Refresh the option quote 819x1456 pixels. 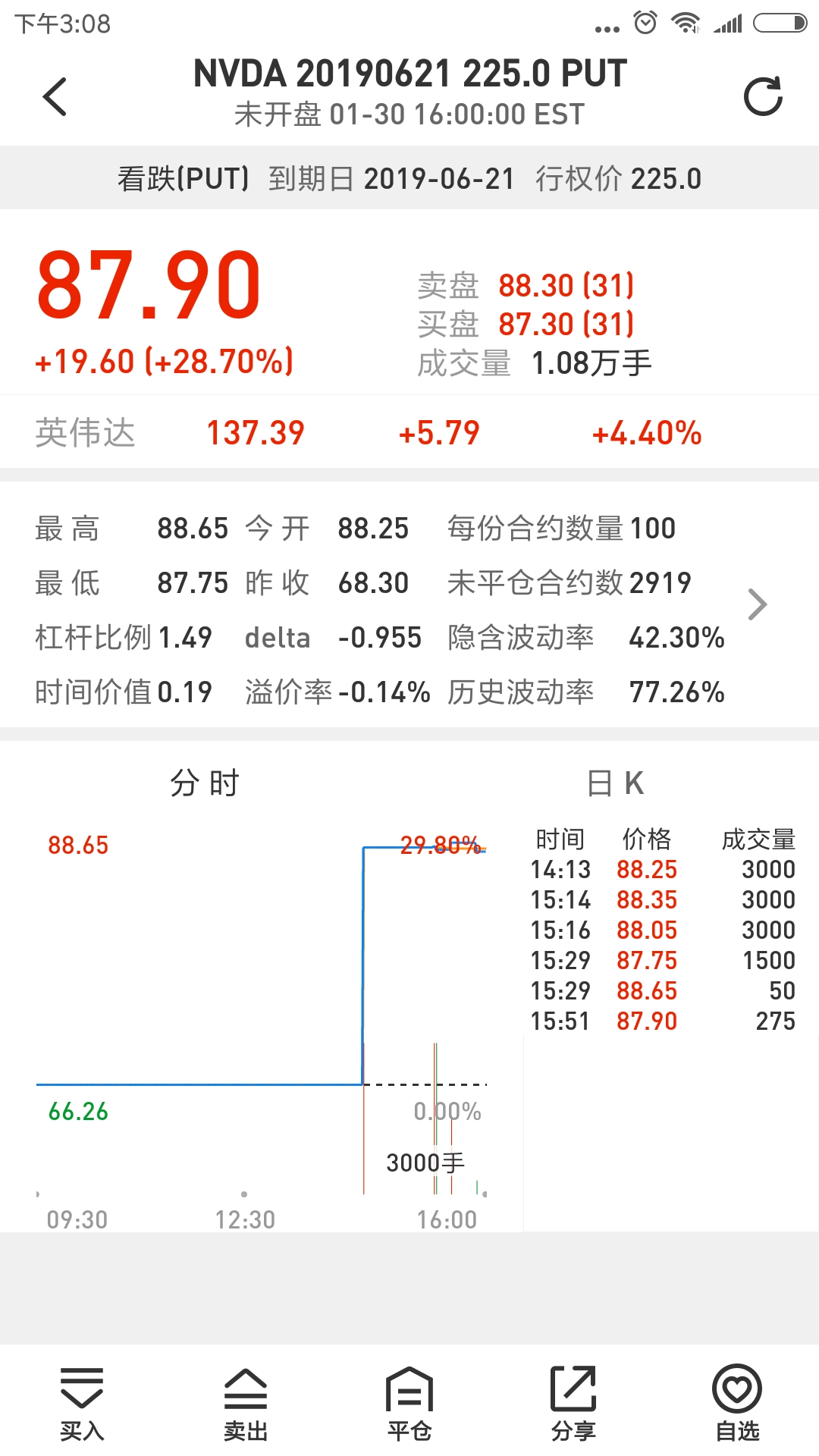click(x=763, y=96)
